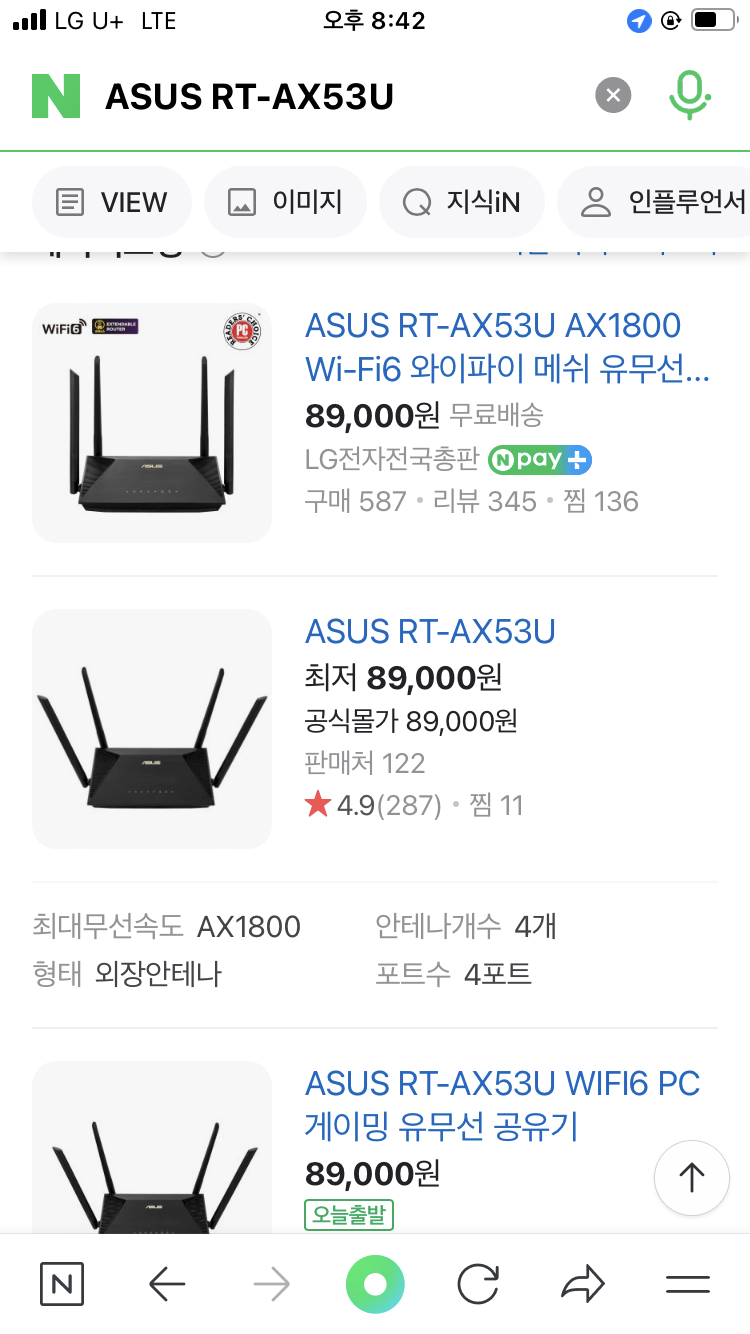Start voice search with the microphone icon
This screenshot has width=750, height=1334.
tap(688, 95)
